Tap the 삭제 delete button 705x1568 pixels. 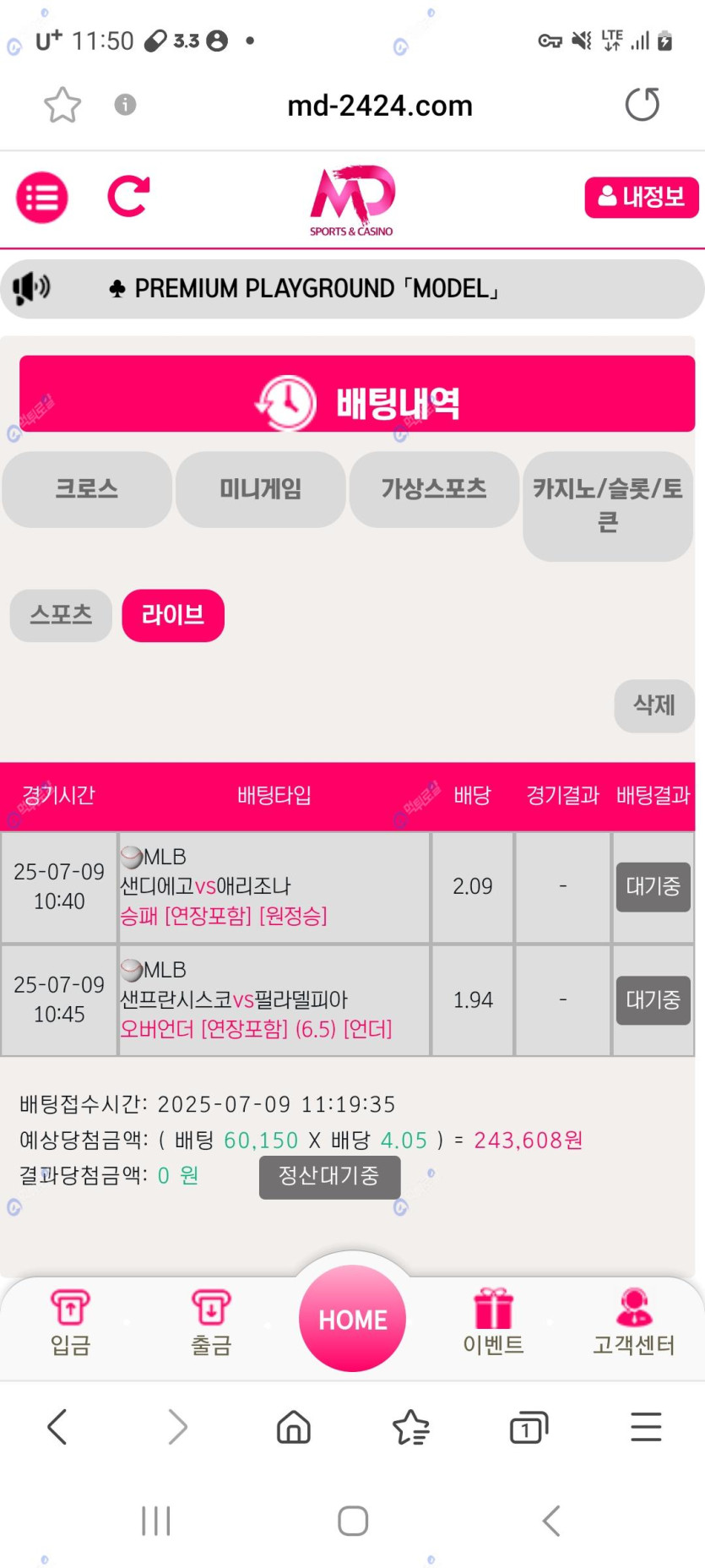653,705
